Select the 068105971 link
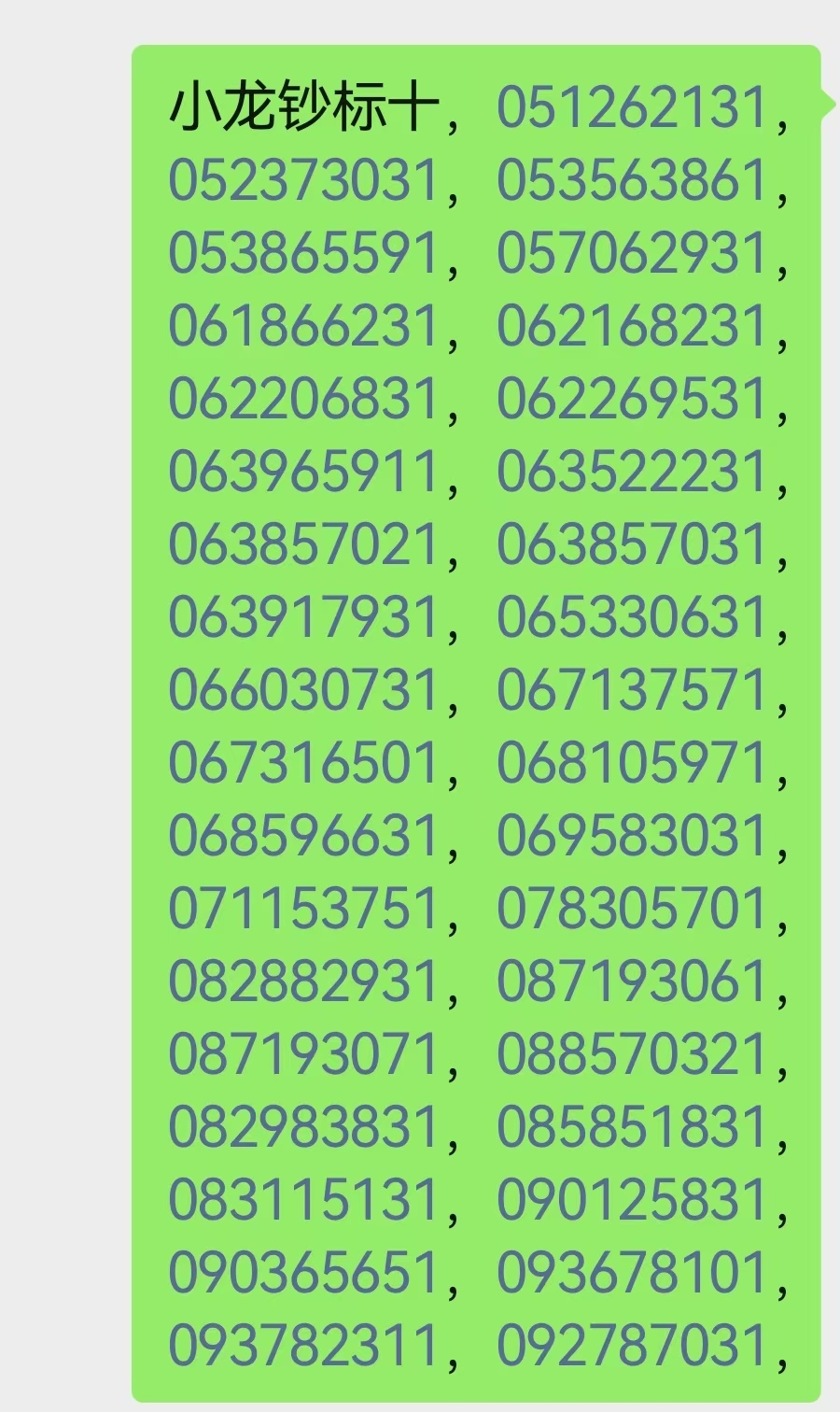Image resolution: width=840 pixels, height=1412 pixels. (x=631, y=763)
